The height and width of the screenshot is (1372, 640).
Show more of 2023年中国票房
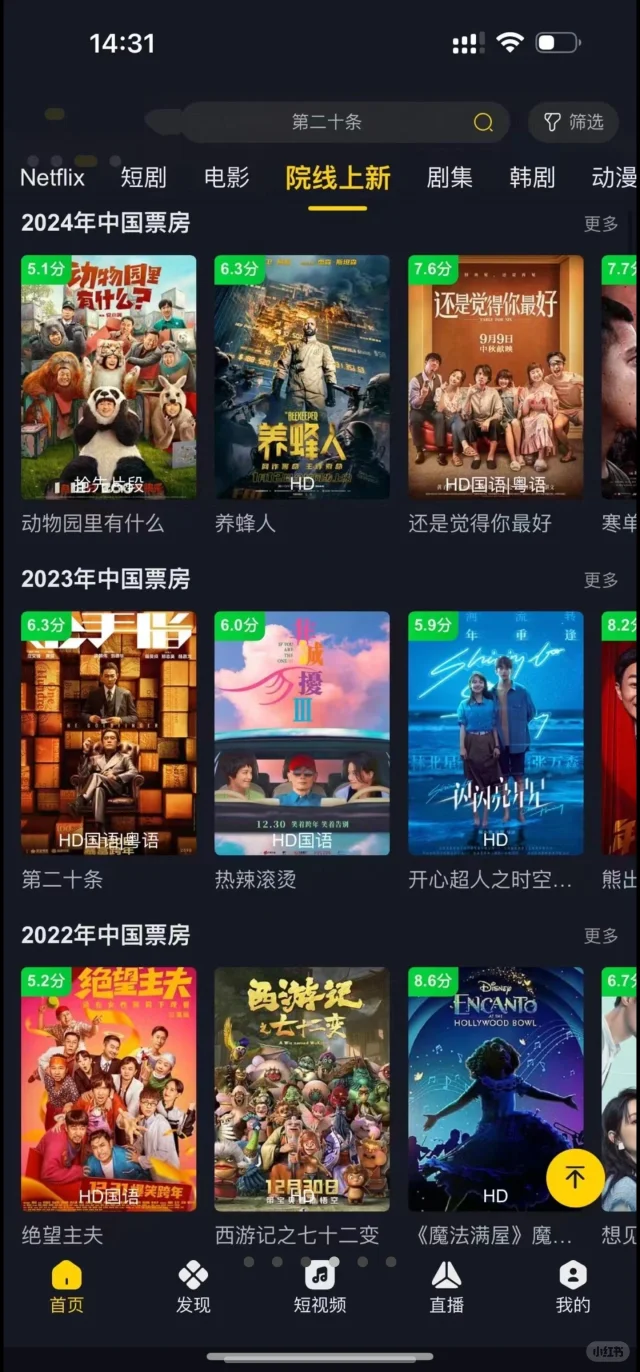(x=601, y=580)
